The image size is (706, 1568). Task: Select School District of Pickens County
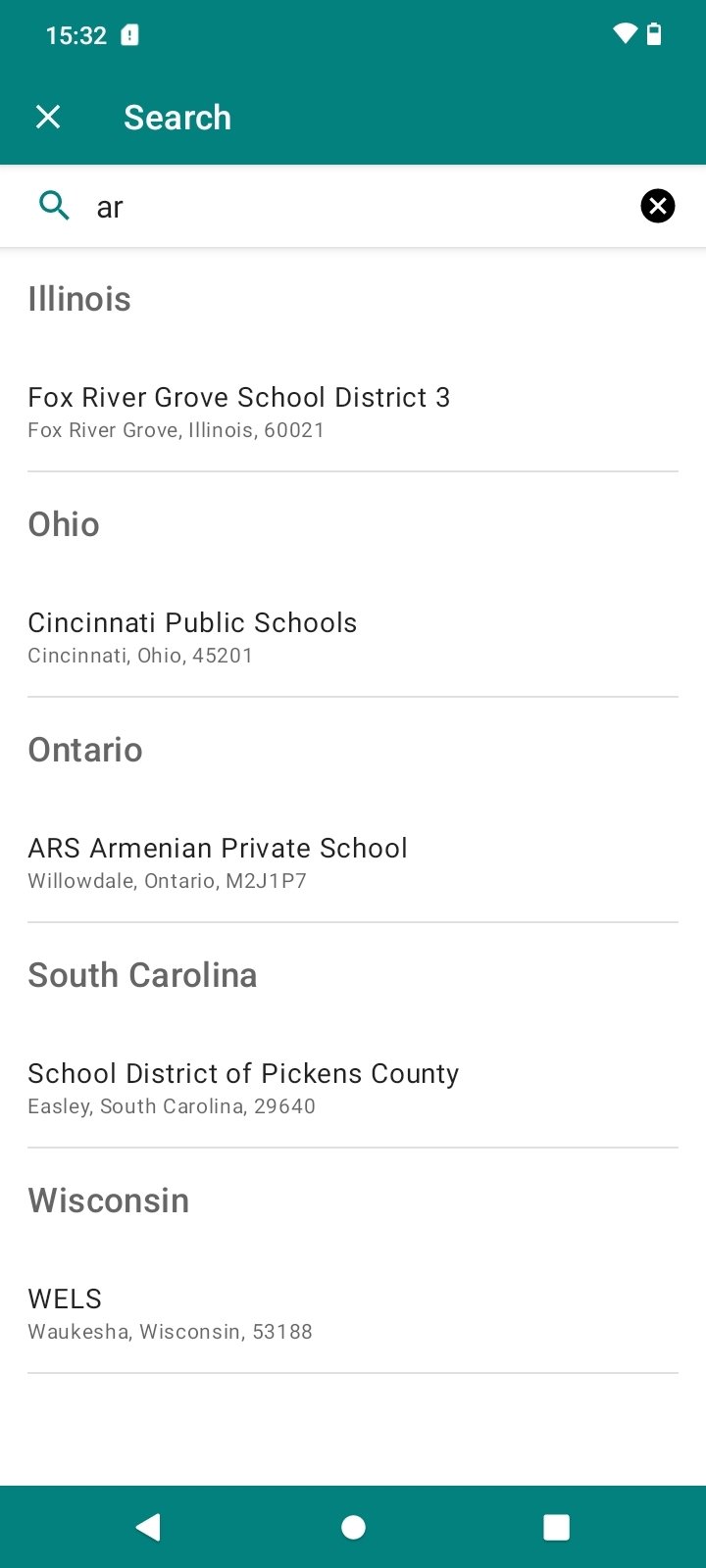point(353,1089)
